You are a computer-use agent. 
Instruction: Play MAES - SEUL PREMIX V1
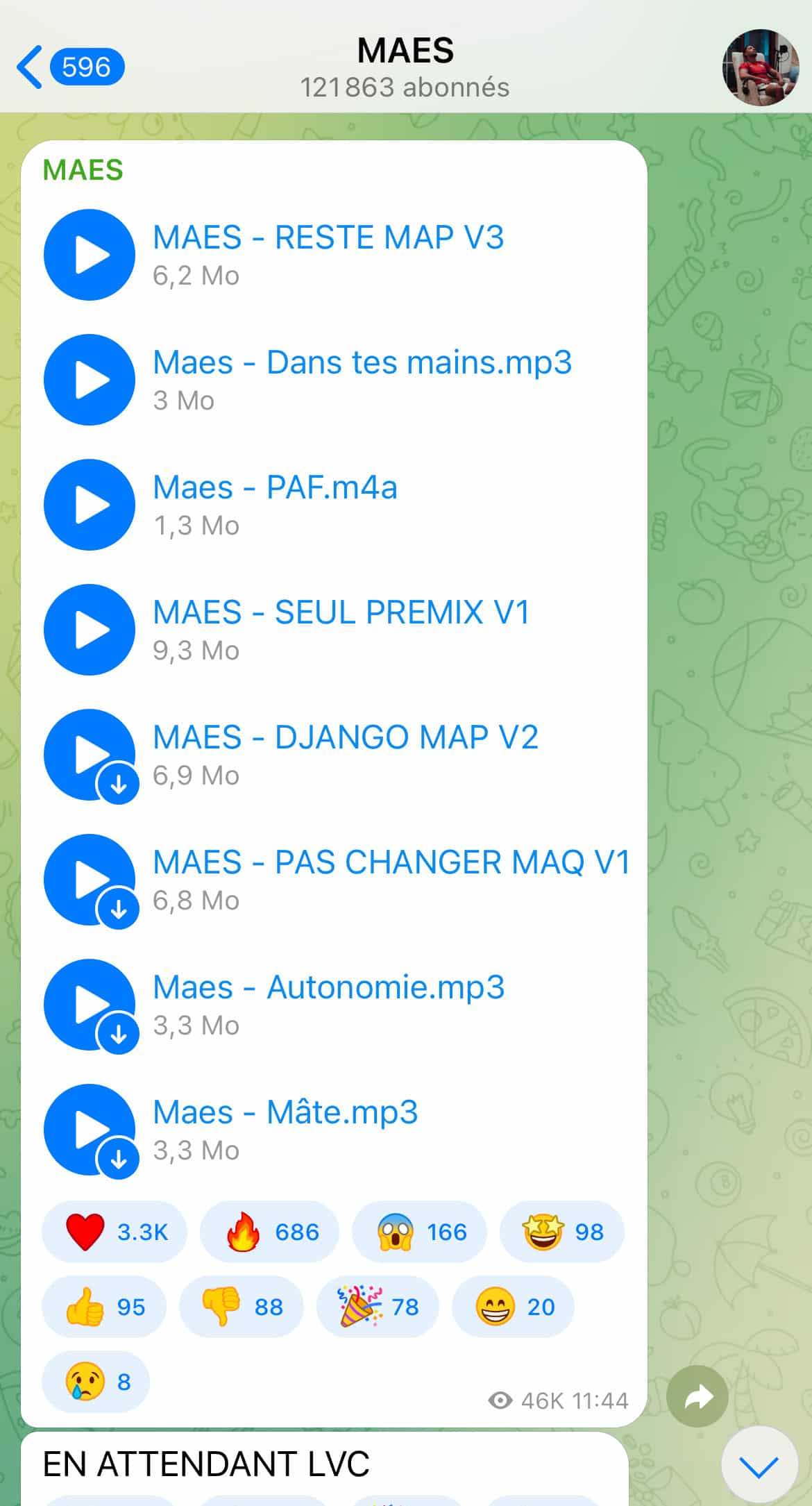pos(89,630)
